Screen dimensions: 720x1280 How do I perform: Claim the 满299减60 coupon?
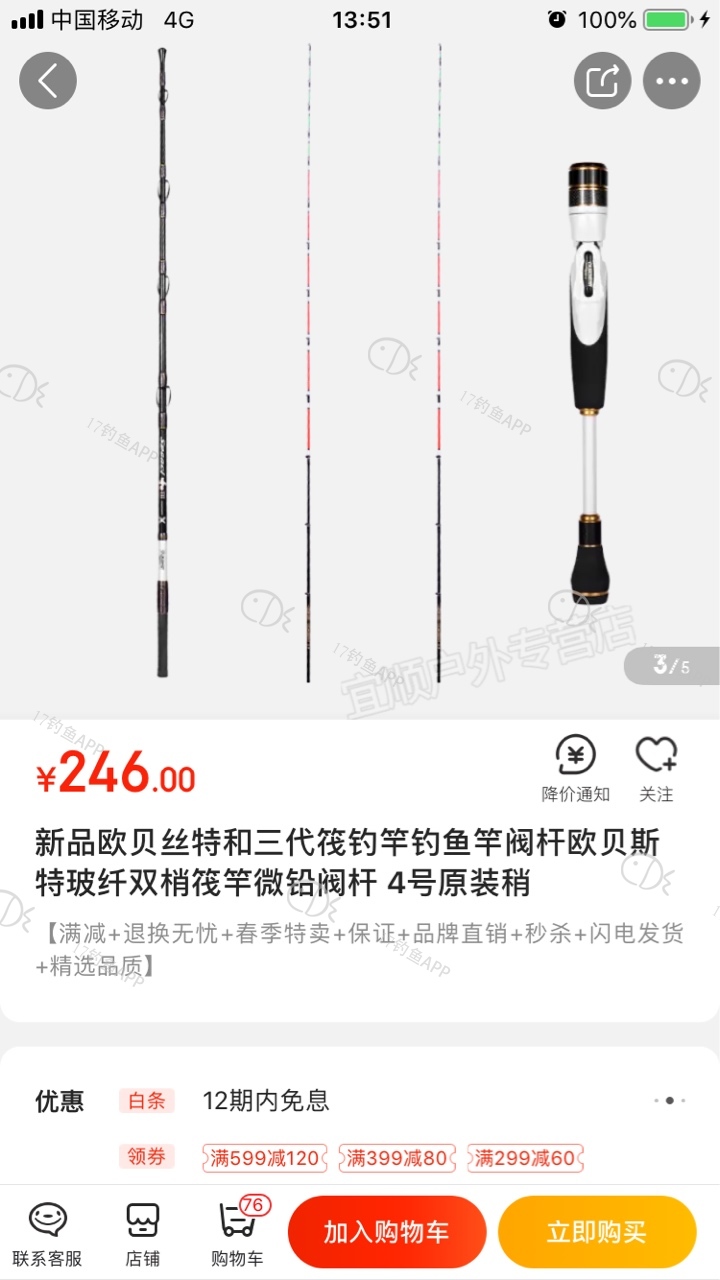click(525, 1158)
